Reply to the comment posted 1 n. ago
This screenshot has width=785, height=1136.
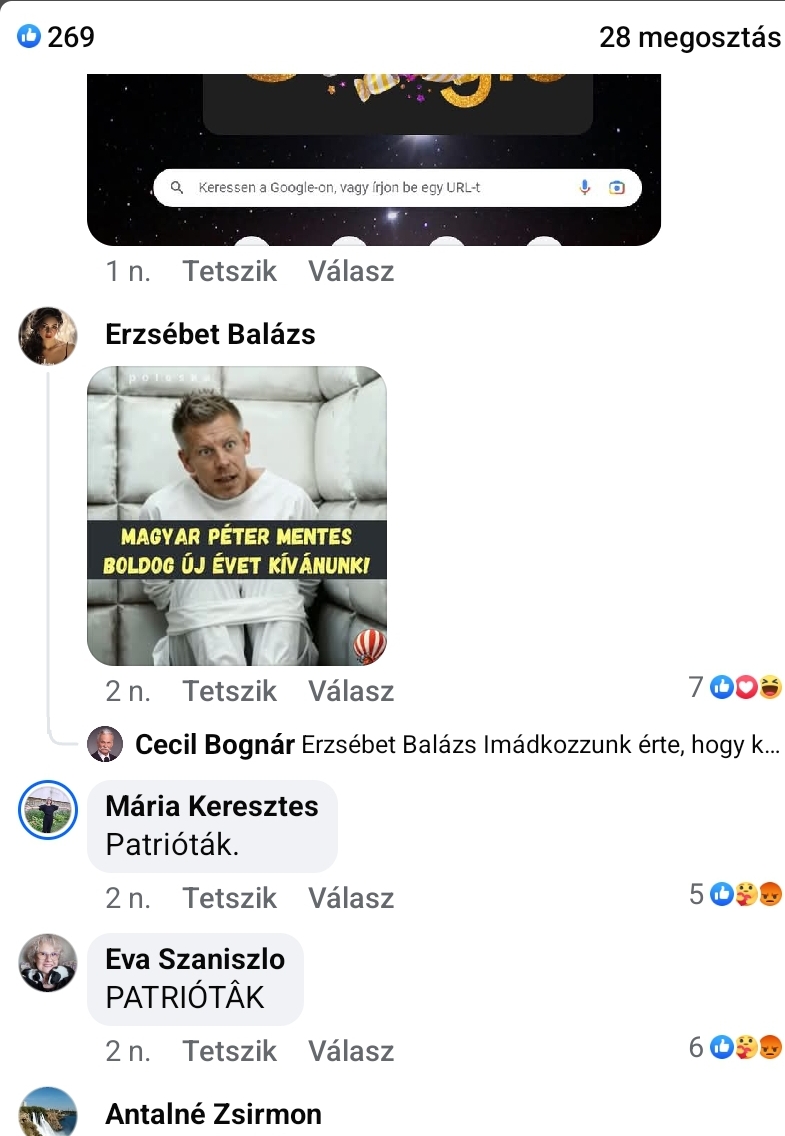tap(351, 271)
